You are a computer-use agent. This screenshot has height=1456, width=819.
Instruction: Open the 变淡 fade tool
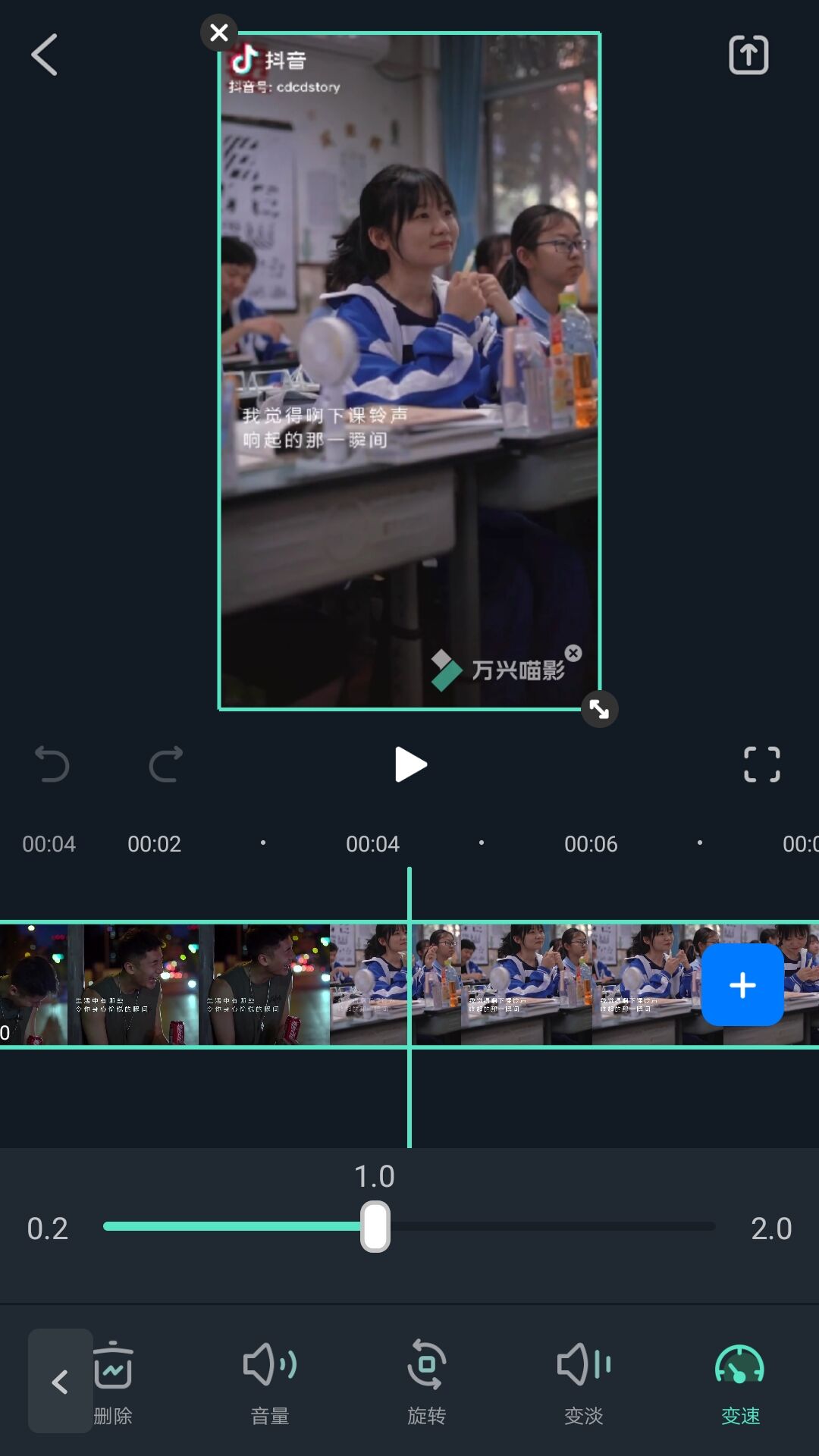tap(583, 1381)
